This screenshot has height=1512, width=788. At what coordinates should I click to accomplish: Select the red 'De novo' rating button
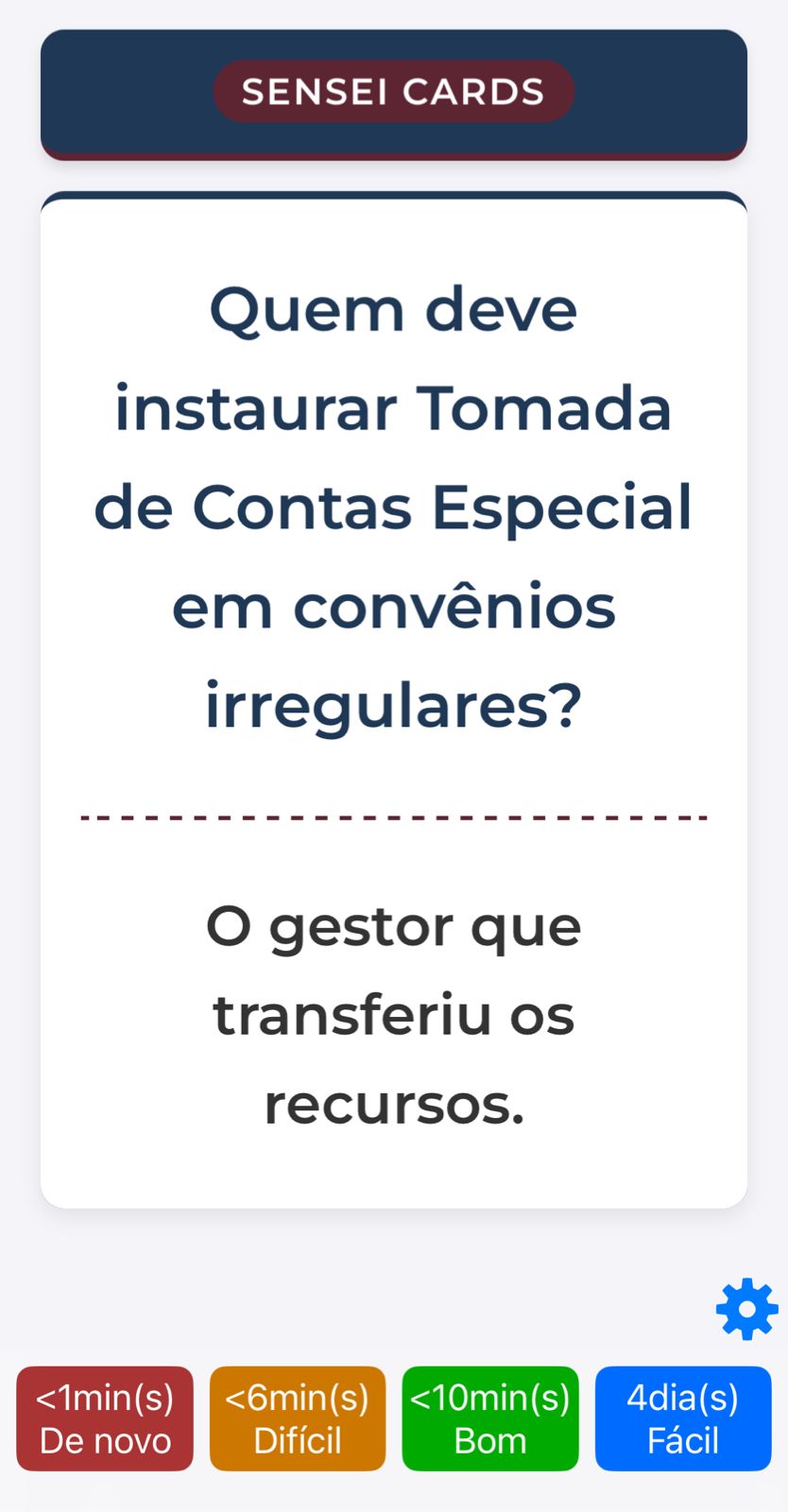pos(104,1417)
